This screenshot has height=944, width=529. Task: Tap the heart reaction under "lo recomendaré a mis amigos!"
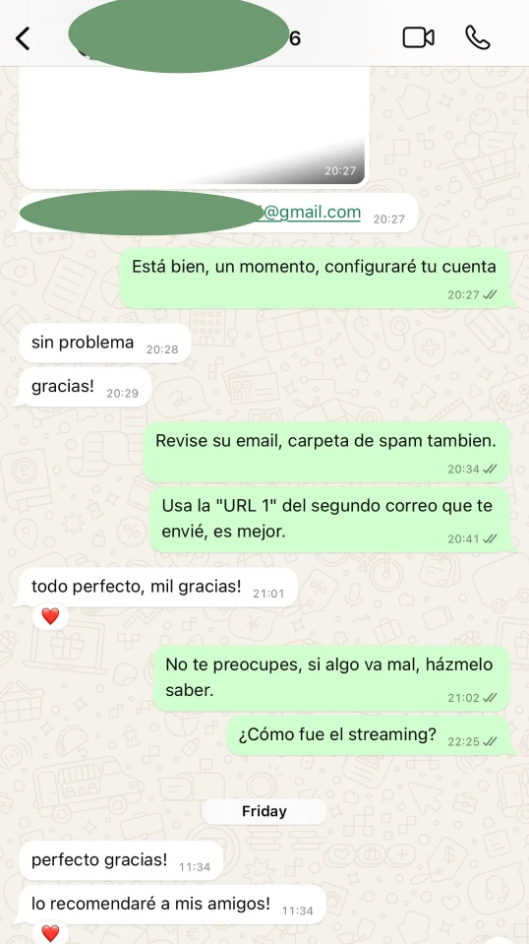51,933
